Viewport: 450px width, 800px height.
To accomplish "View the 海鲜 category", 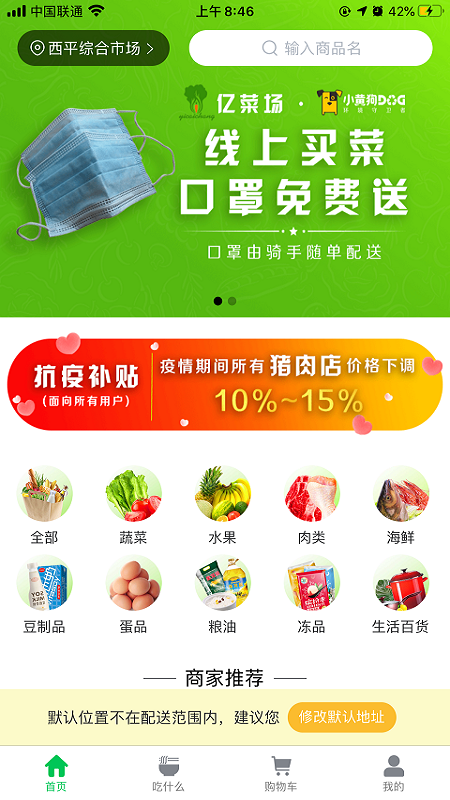I will coord(401,505).
